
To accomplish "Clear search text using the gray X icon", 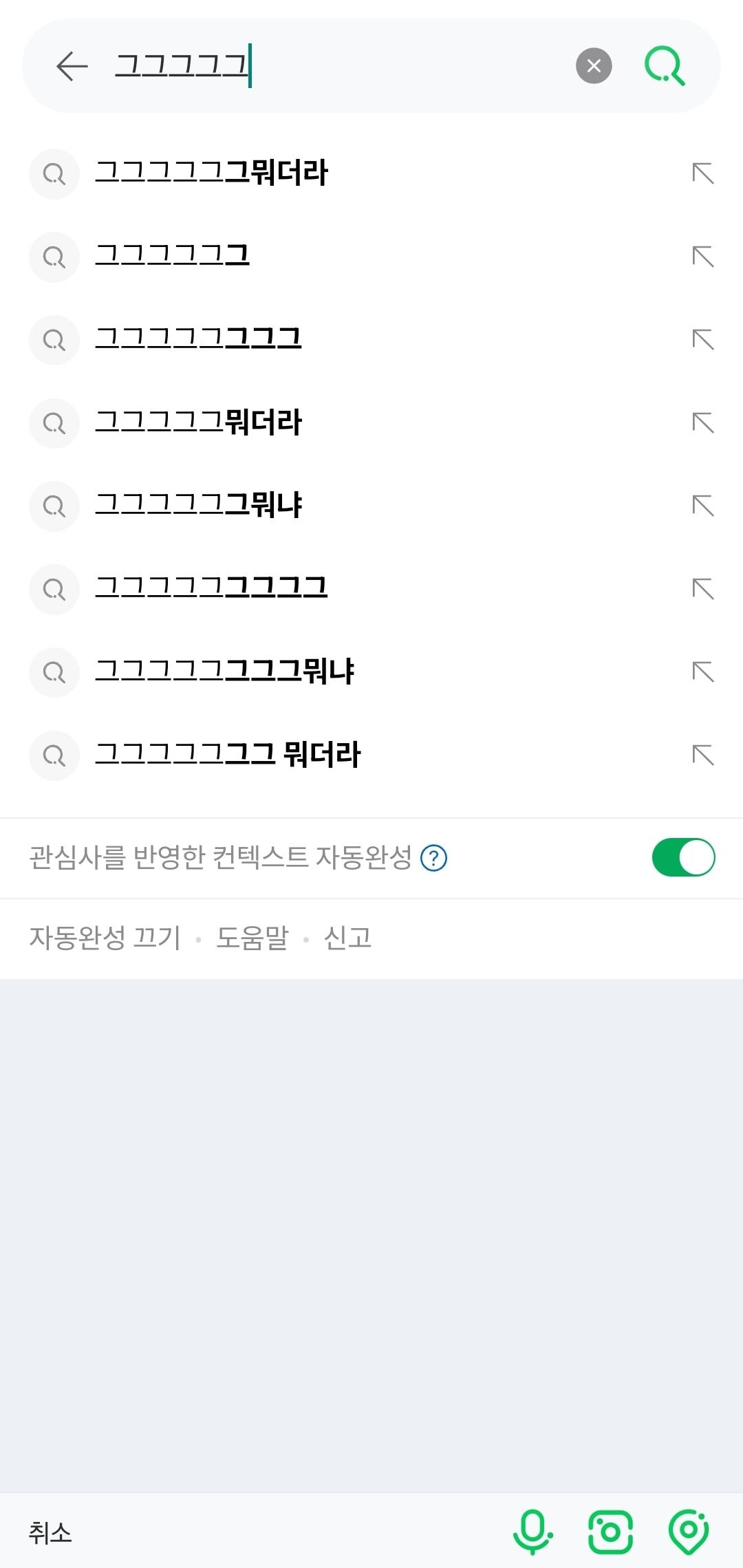I will tap(593, 66).
